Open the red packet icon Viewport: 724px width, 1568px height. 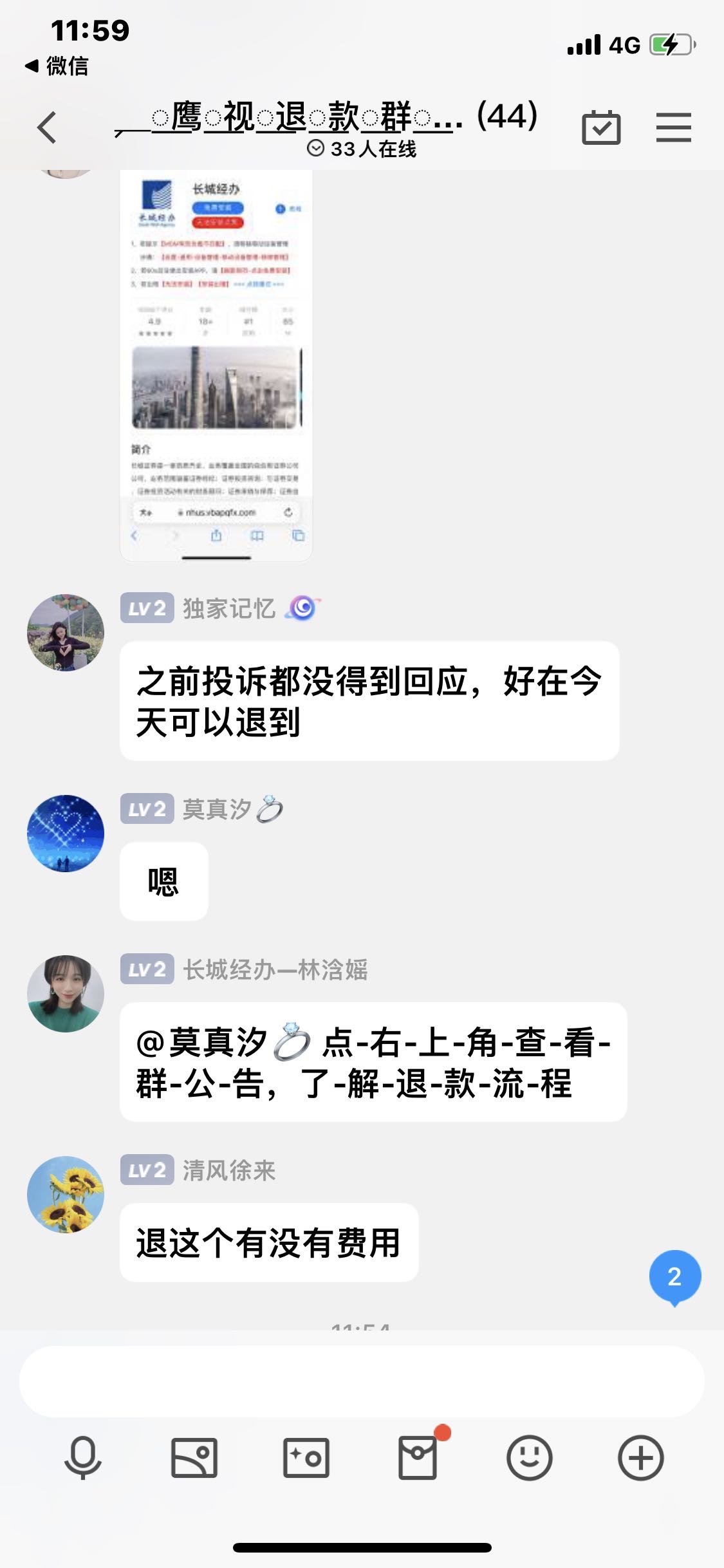pyautogui.click(x=418, y=1458)
